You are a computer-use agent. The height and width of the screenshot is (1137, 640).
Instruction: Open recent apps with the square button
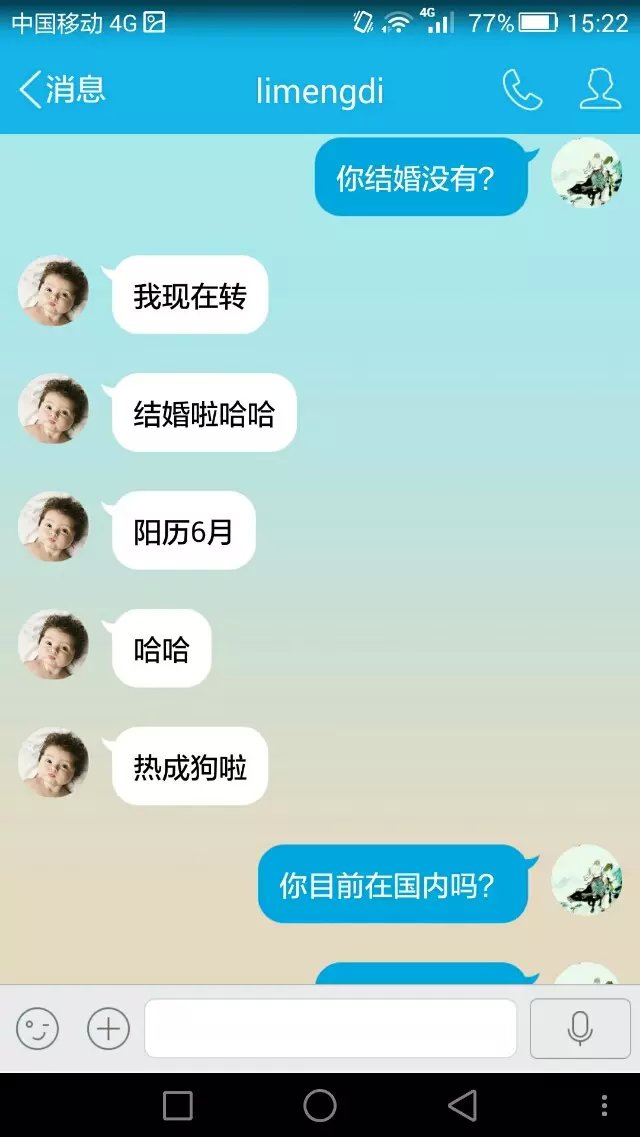click(x=177, y=1105)
